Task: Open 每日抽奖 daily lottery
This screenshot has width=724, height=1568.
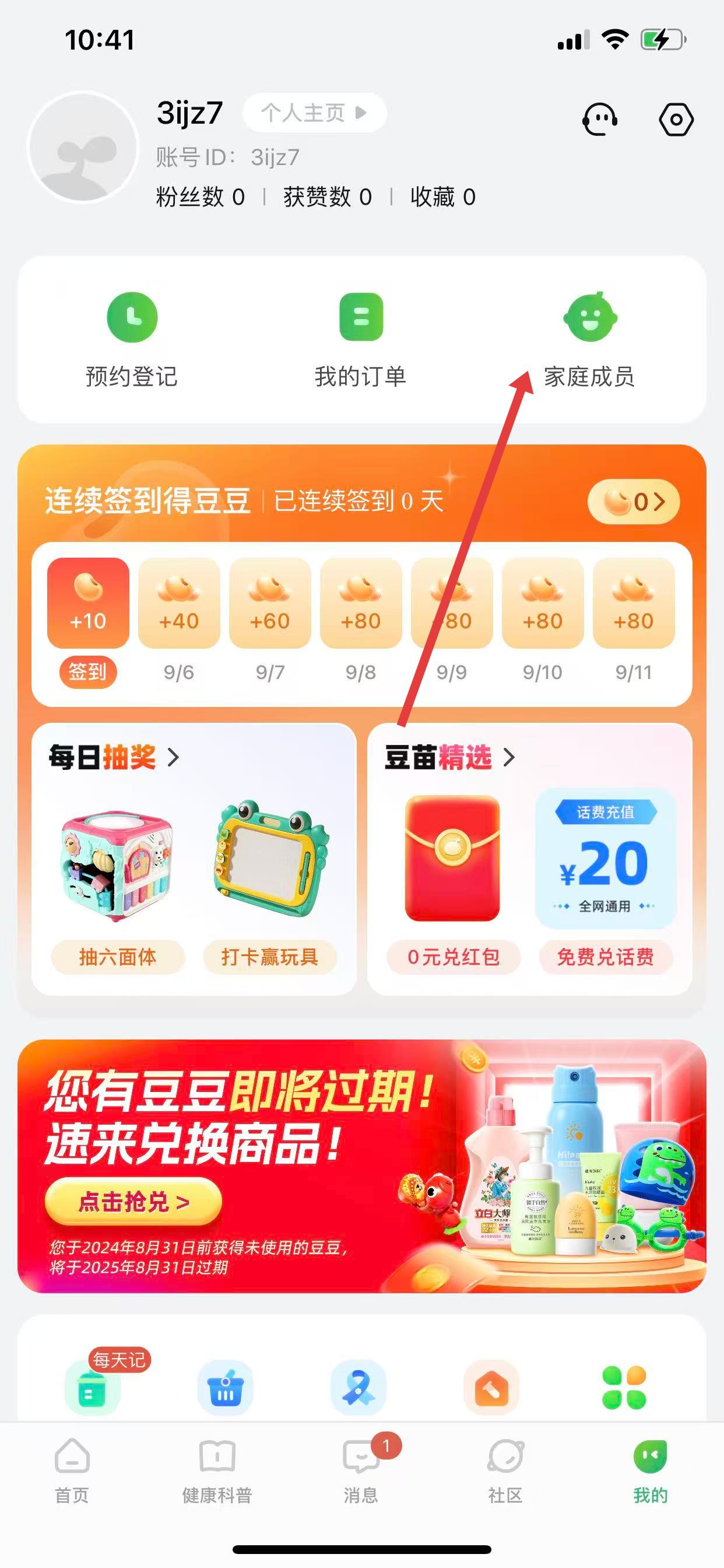Action: pos(114,757)
